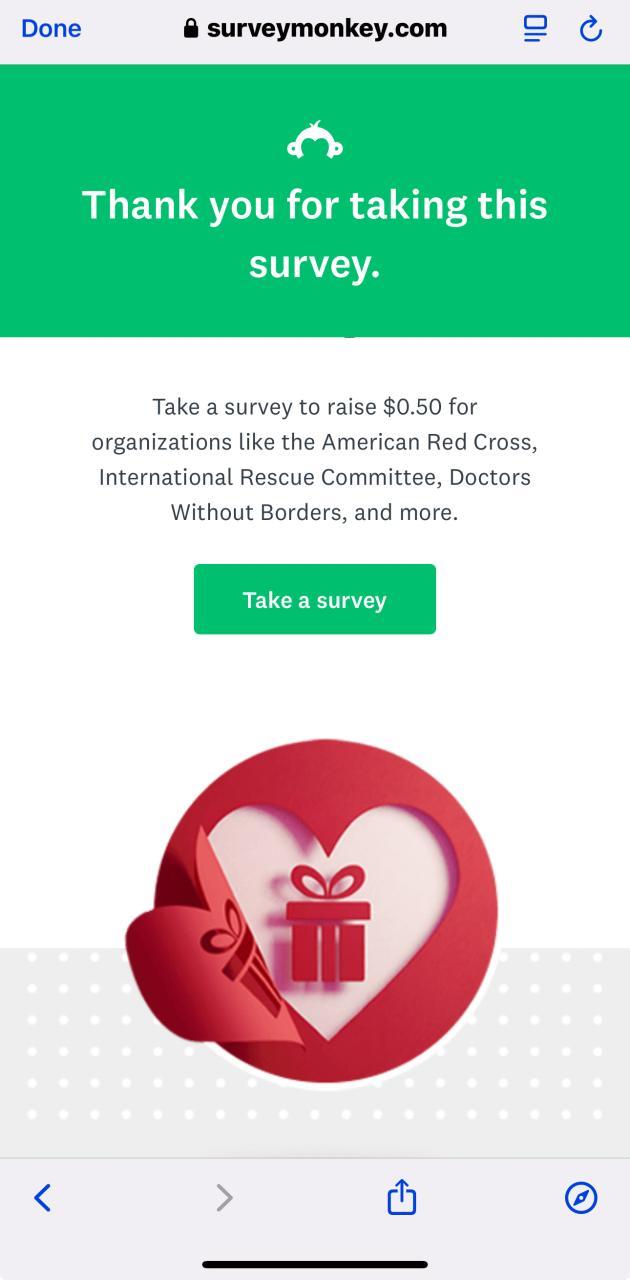Open the reader view icon

coord(536,29)
